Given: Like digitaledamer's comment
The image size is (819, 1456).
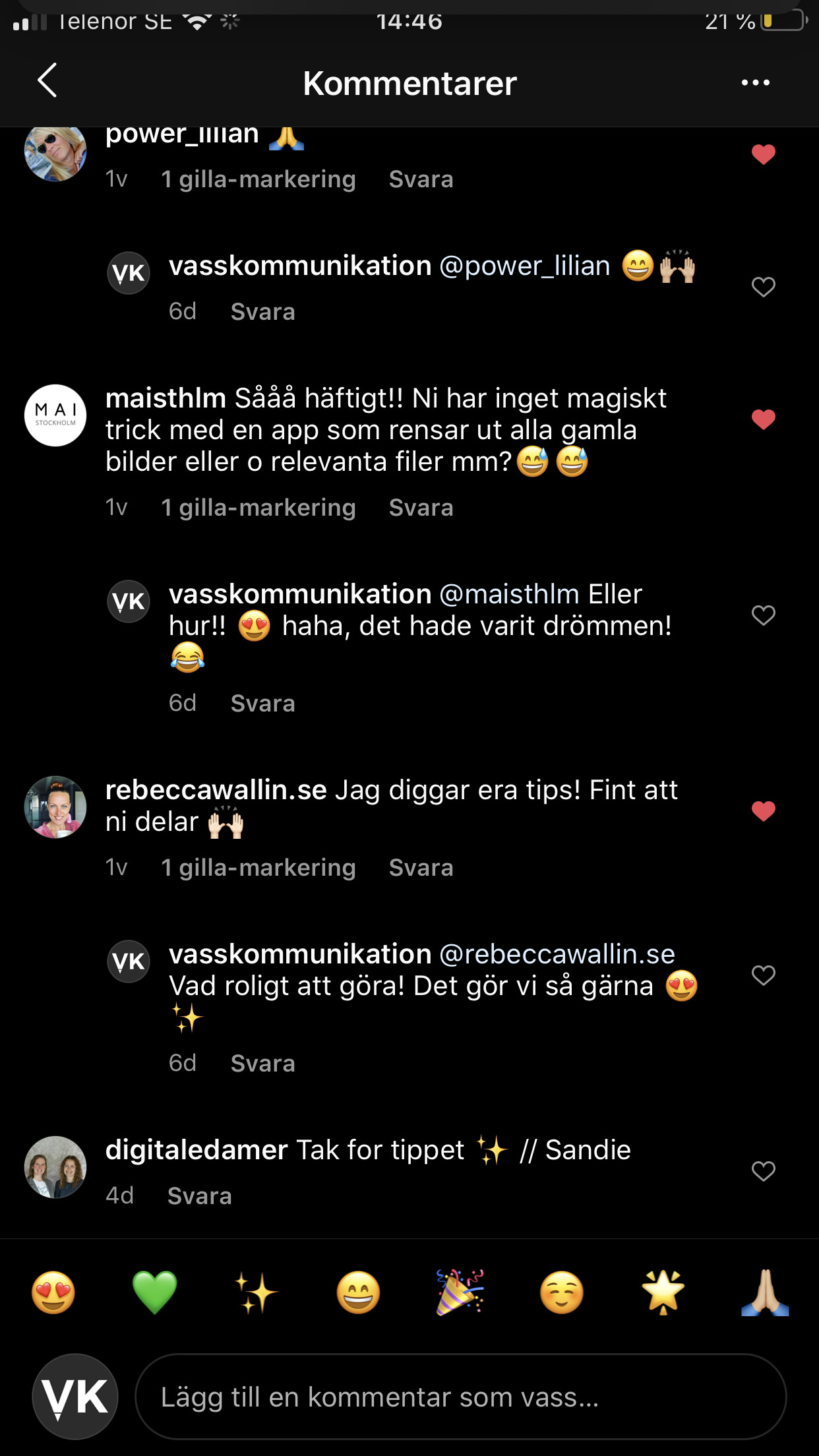Looking at the screenshot, I should click(763, 1171).
